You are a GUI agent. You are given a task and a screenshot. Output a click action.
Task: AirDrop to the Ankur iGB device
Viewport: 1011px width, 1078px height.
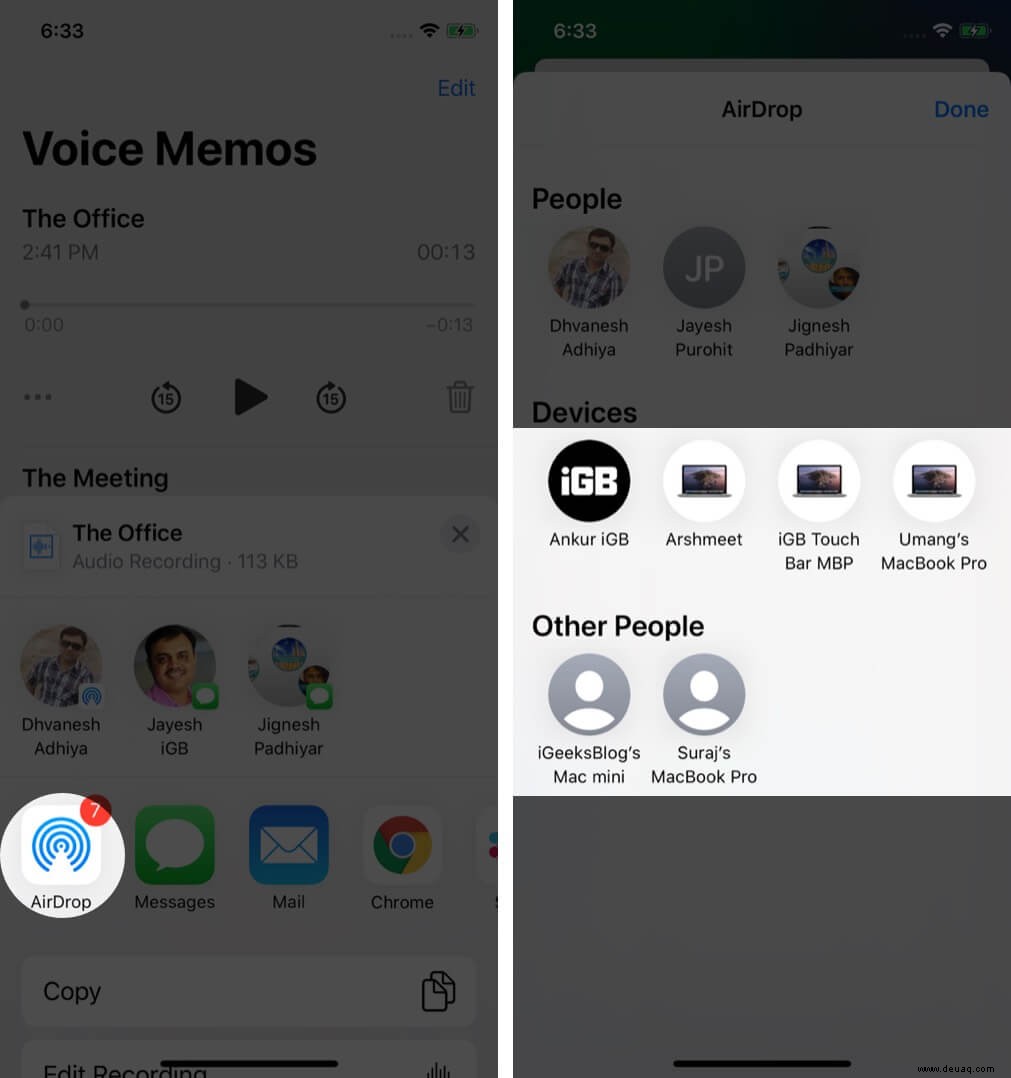pyautogui.click(x=589, y=482)
